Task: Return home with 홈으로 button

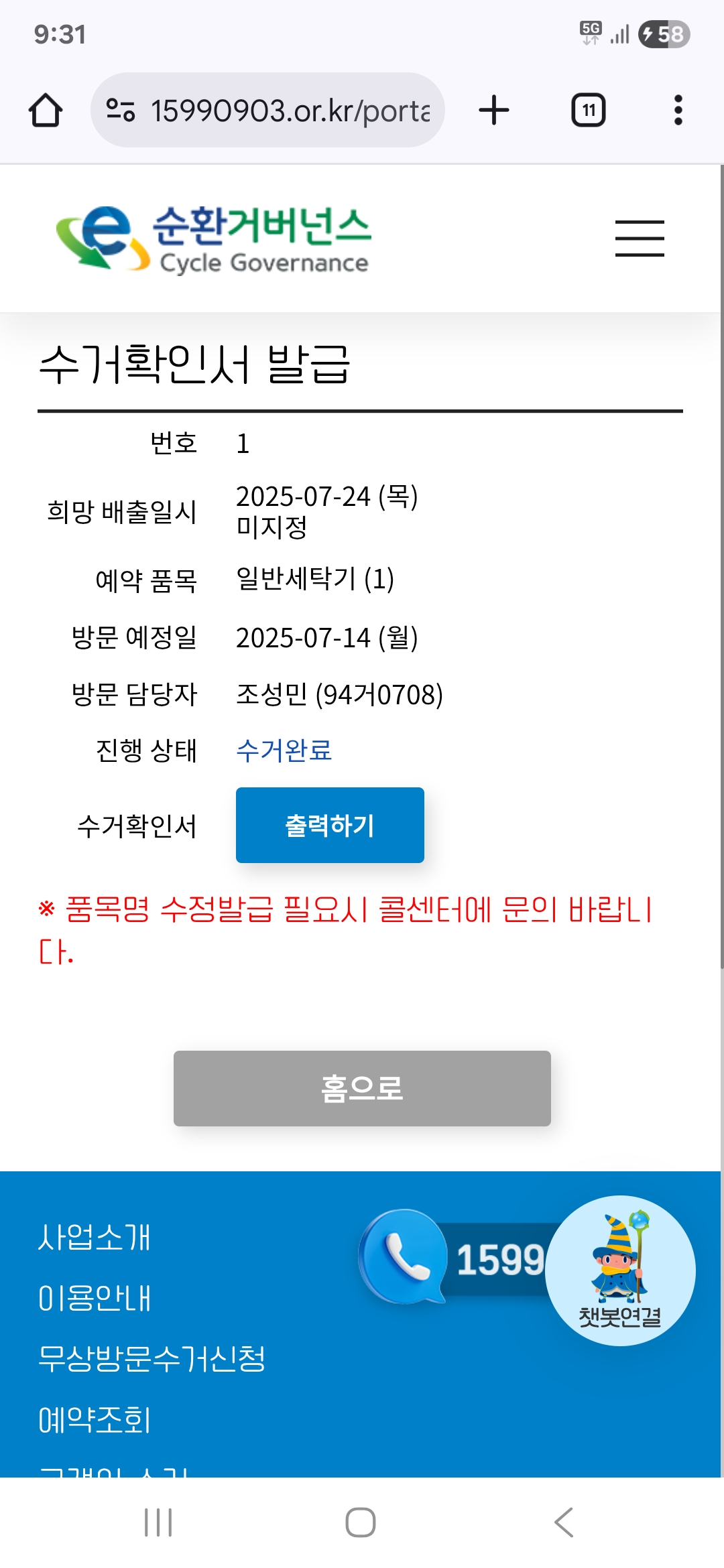Action: (x=362, y=1089)
